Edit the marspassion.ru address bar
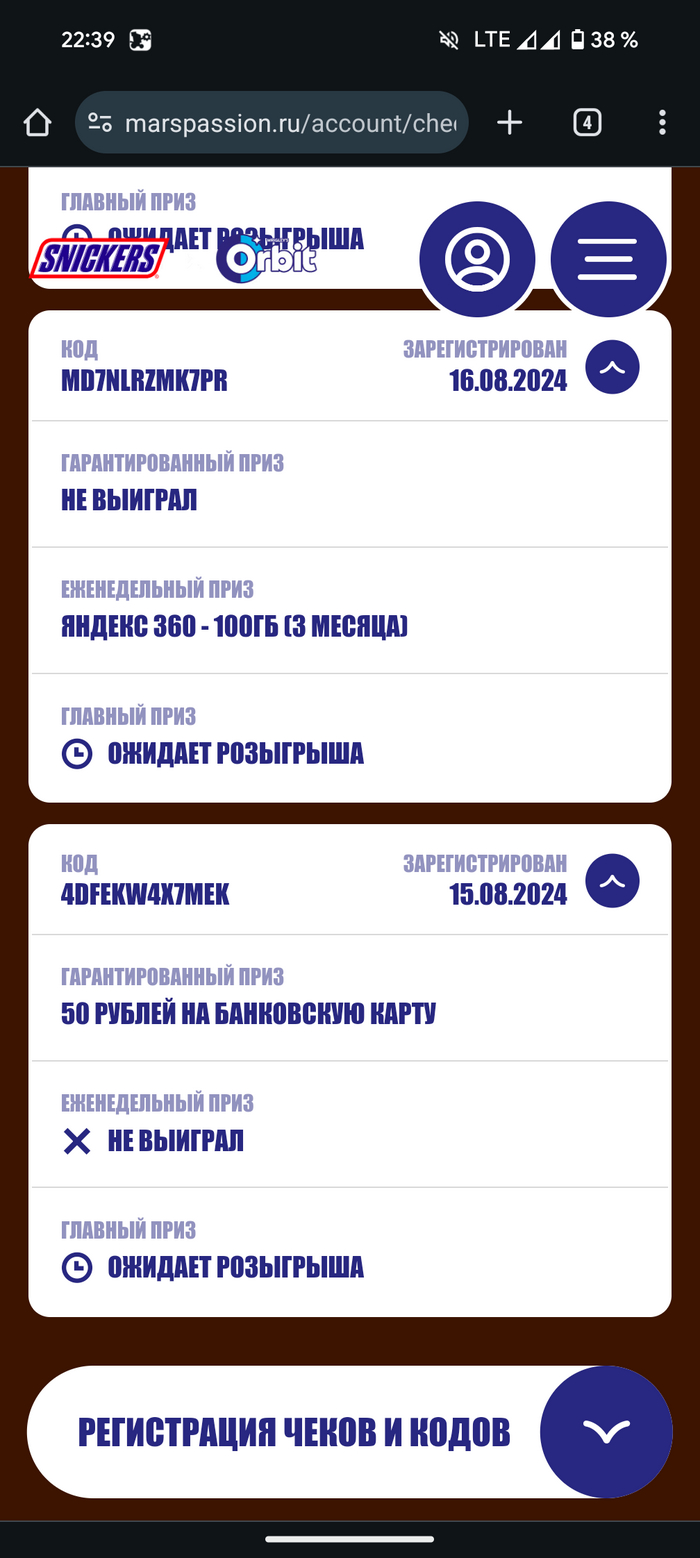The height and width of the screenshot is (1558, 700). click(290, 123)
